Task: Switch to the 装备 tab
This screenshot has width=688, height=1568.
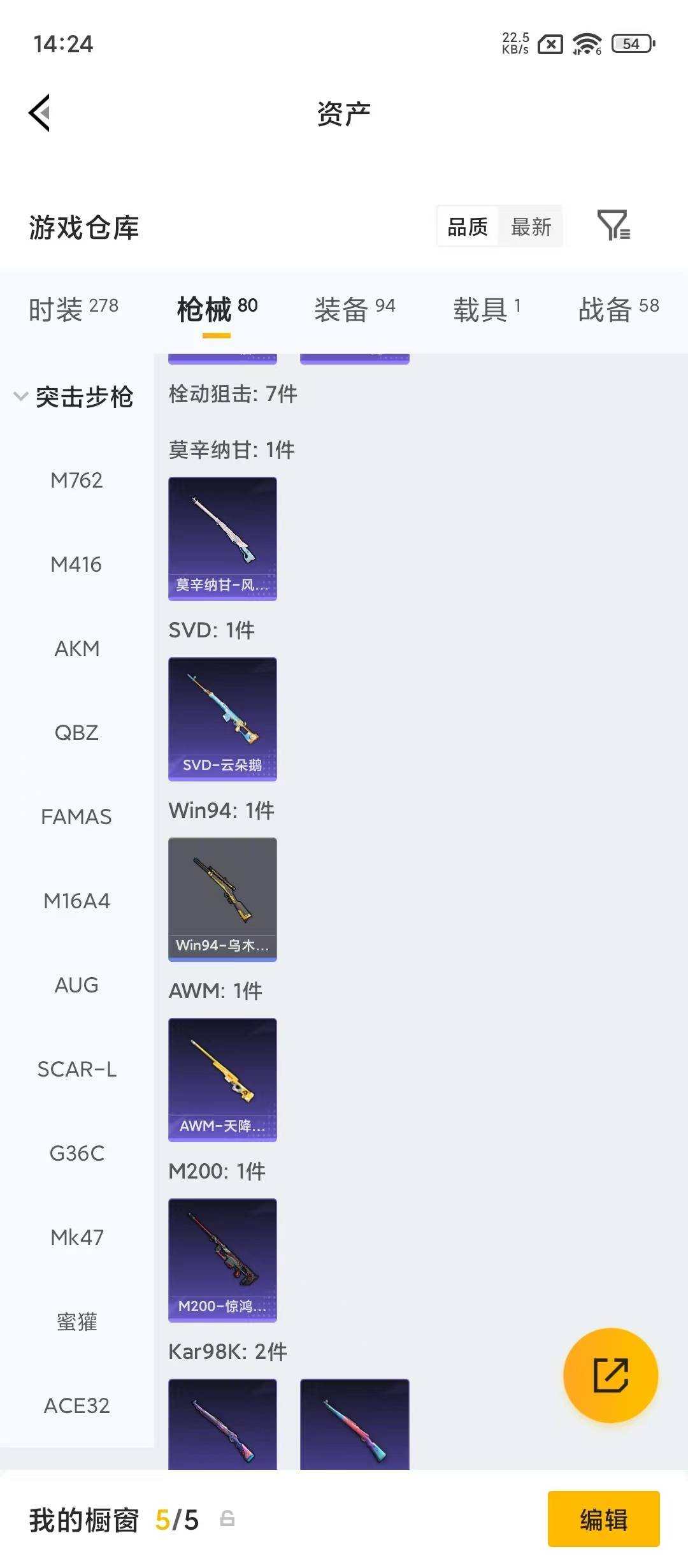Action: [x=354, y=309]
